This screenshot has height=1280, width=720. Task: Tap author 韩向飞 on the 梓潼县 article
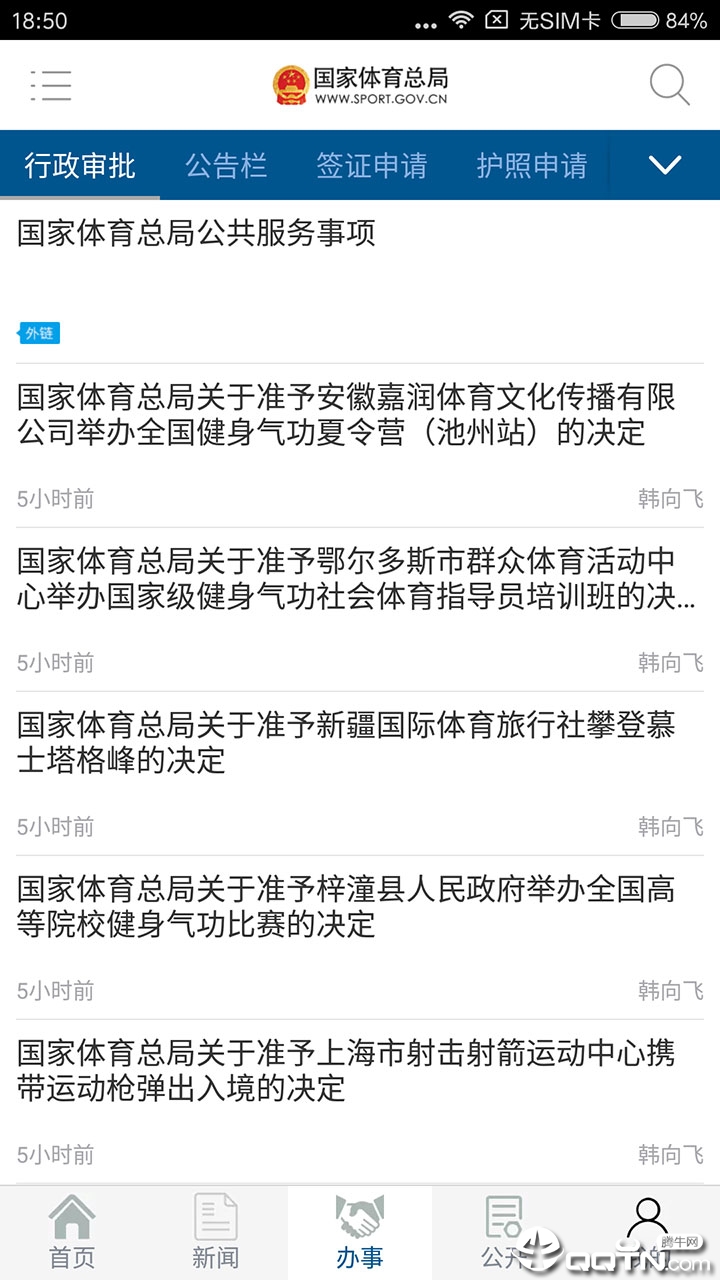coord(672,990)
